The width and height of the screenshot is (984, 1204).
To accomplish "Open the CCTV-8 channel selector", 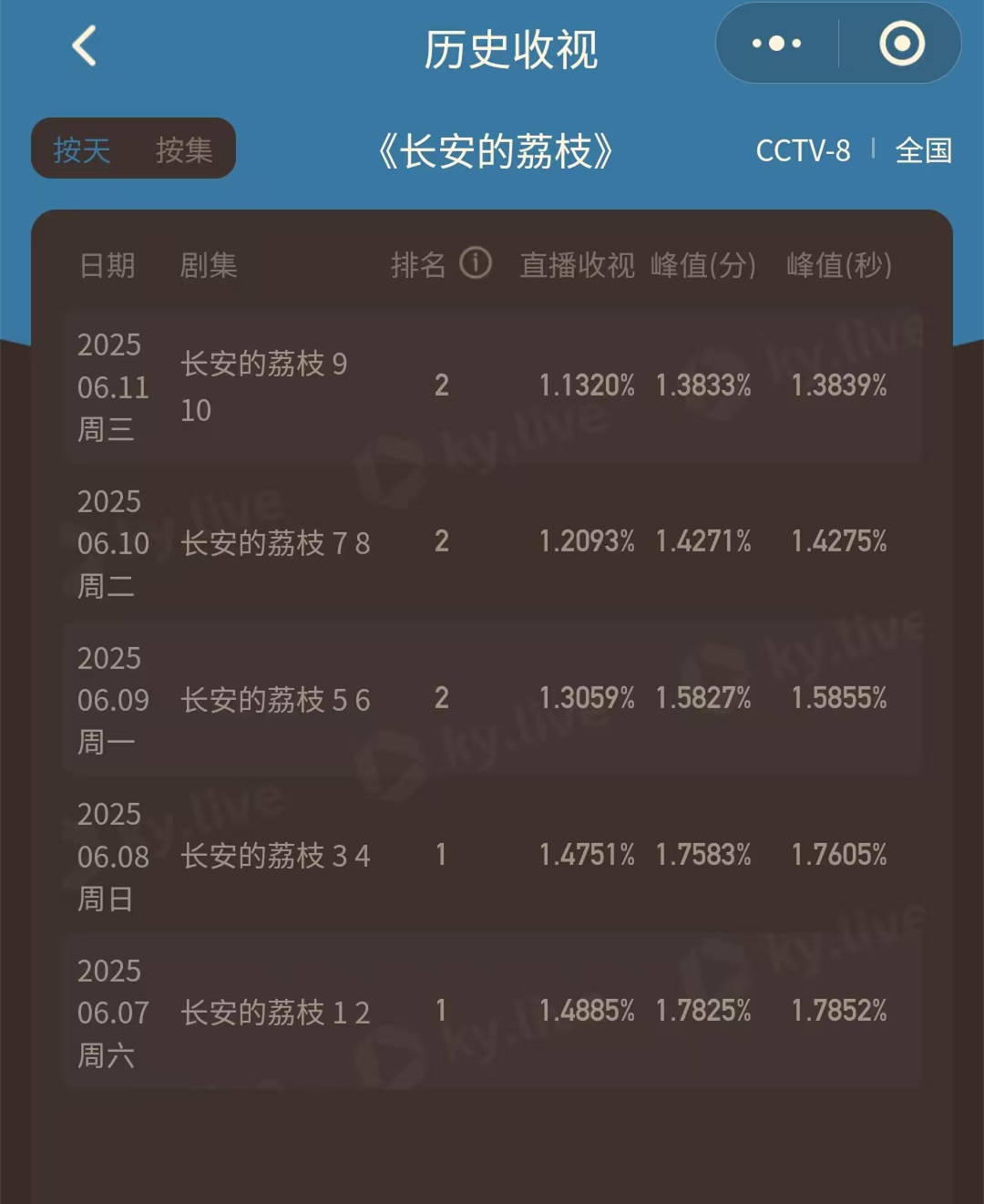I will click(x=804, y=150).
